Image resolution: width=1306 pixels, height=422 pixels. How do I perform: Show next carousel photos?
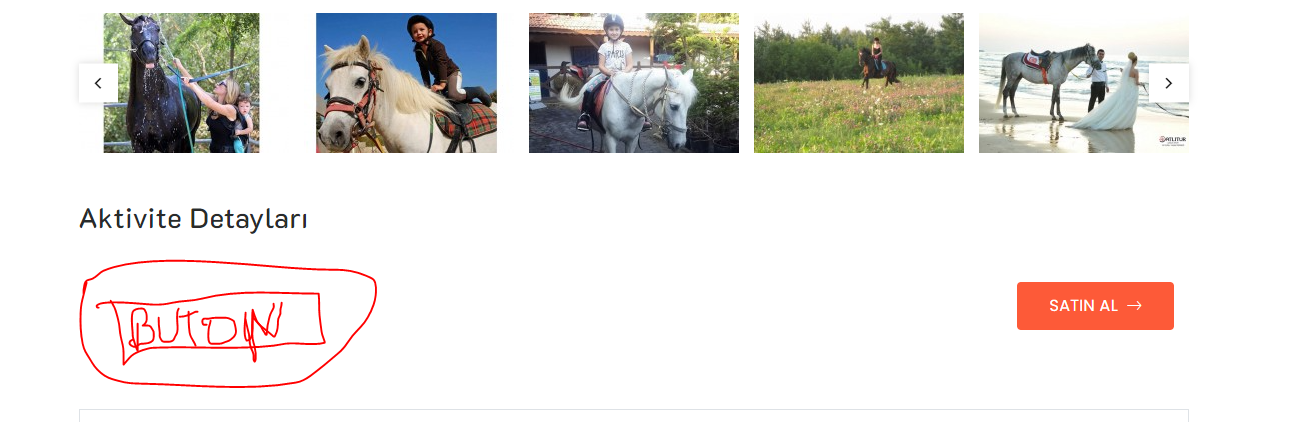[1168, 83]
